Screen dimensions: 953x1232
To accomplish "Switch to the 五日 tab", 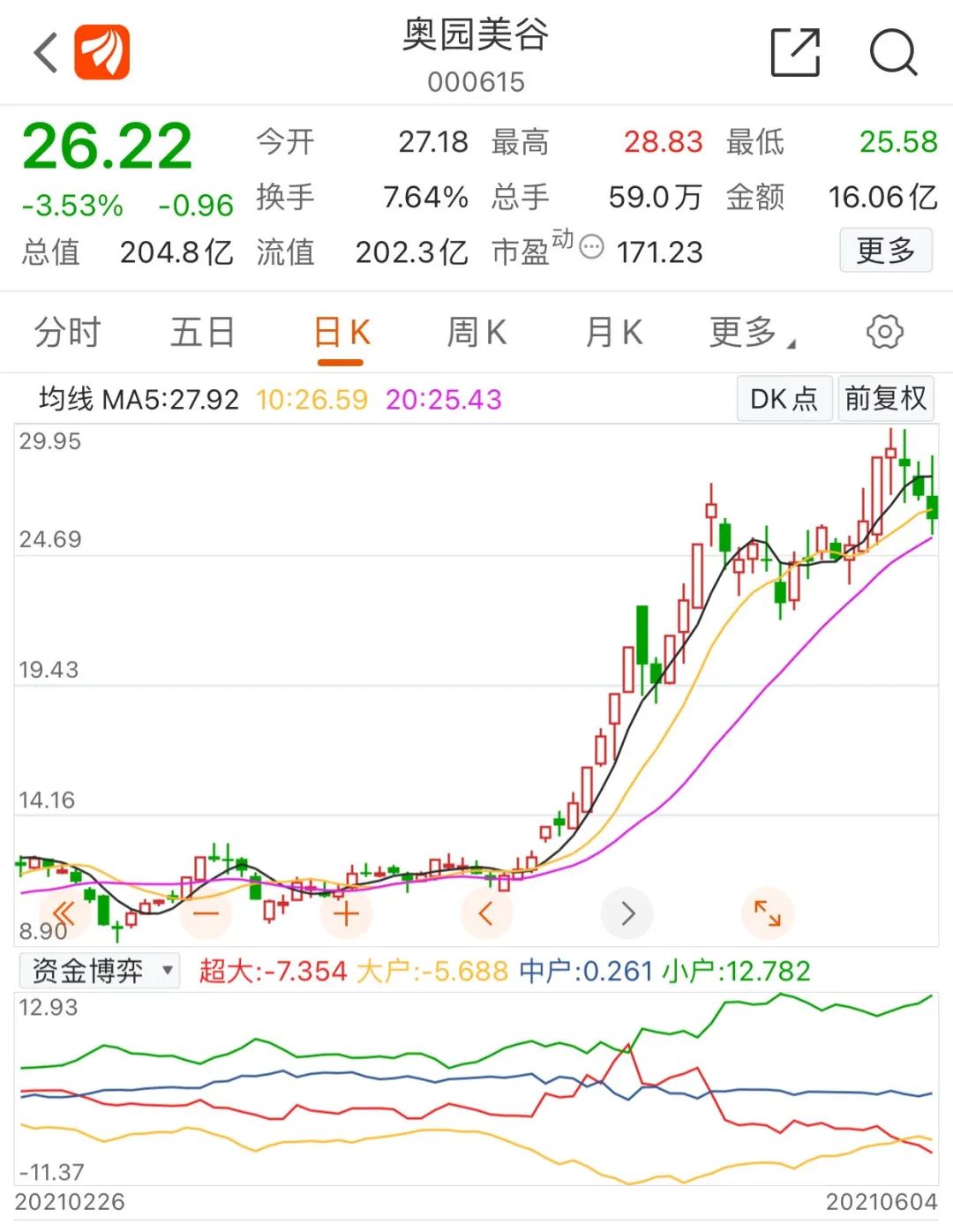I will tap(202, 333).
